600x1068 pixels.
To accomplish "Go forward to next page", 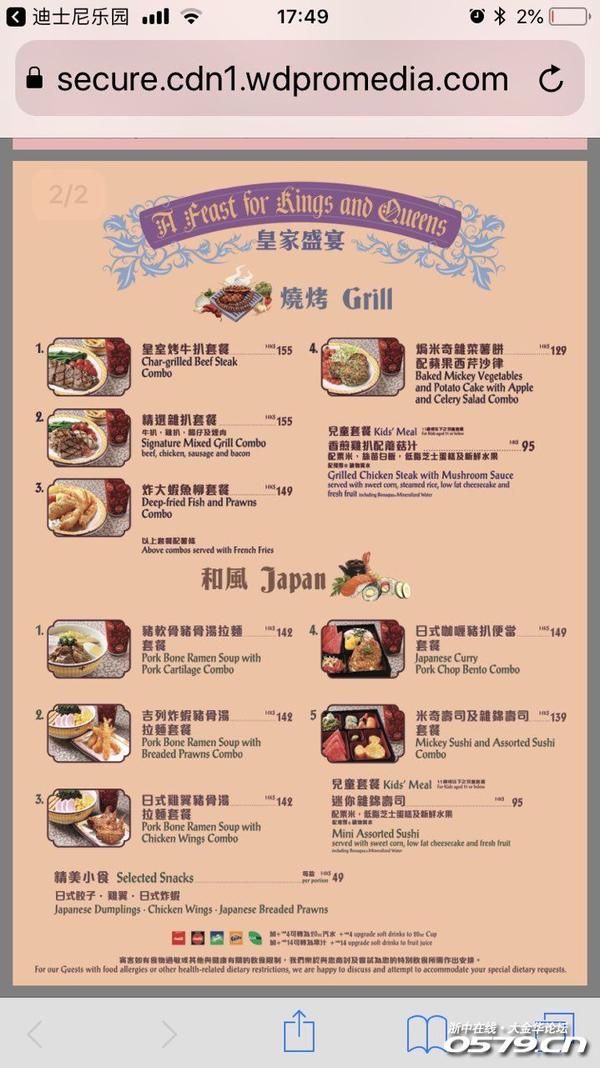I will (x=169, y=1033).
